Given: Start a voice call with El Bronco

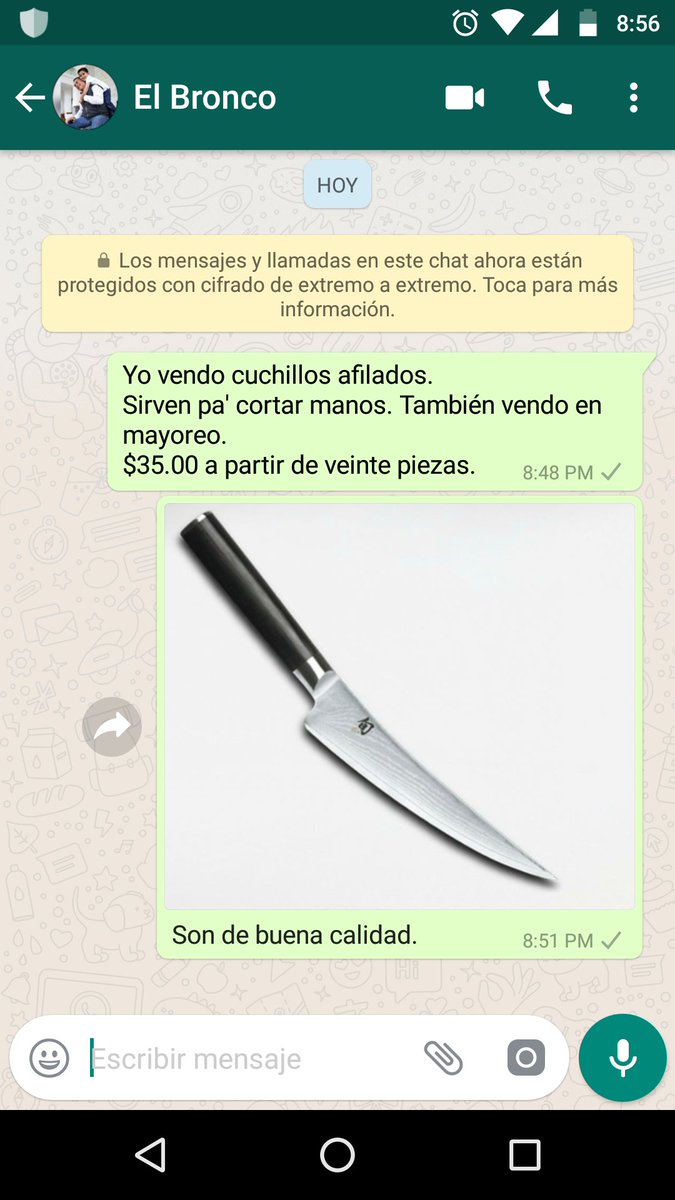Looking at the screenshot, I should (554, 98).
